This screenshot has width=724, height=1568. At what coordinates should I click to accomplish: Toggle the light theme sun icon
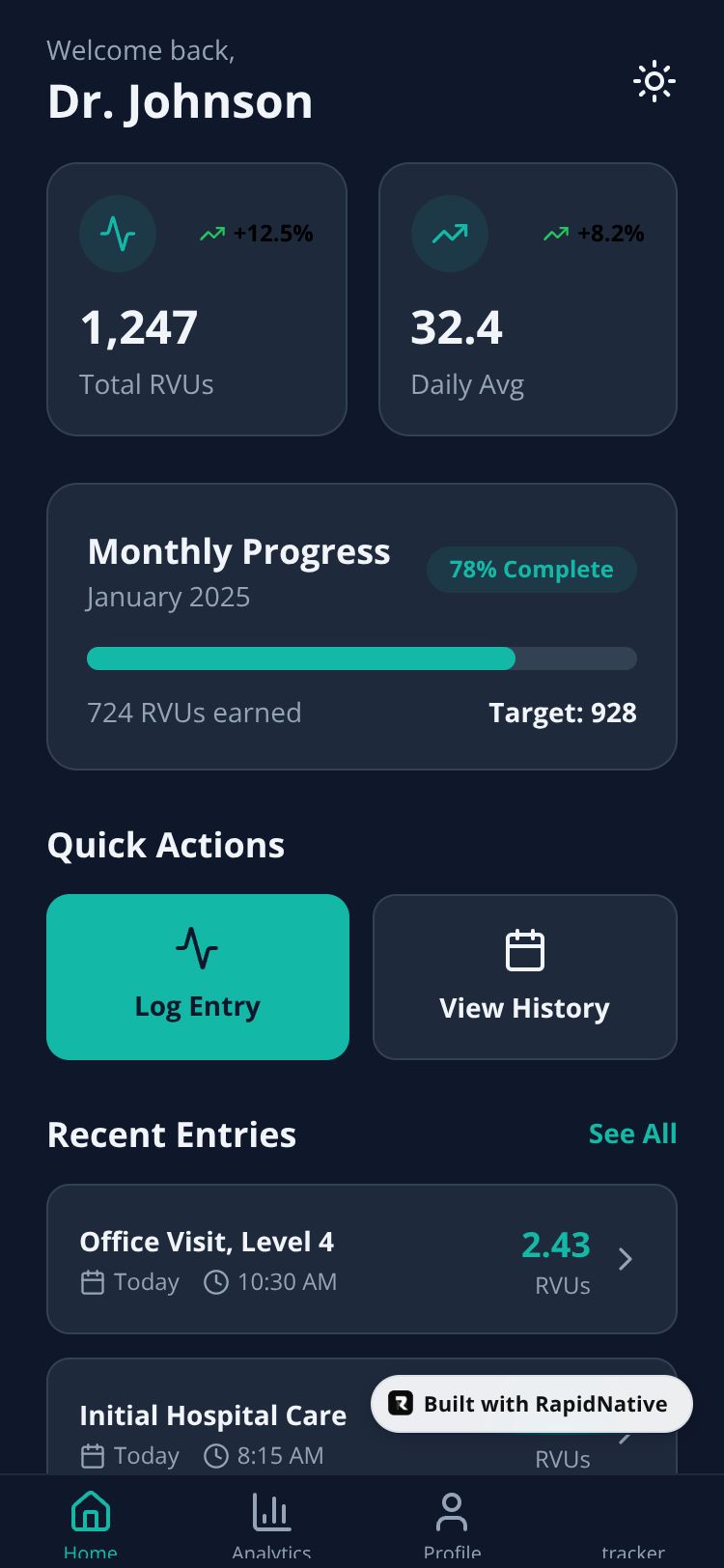pos(654,82)
